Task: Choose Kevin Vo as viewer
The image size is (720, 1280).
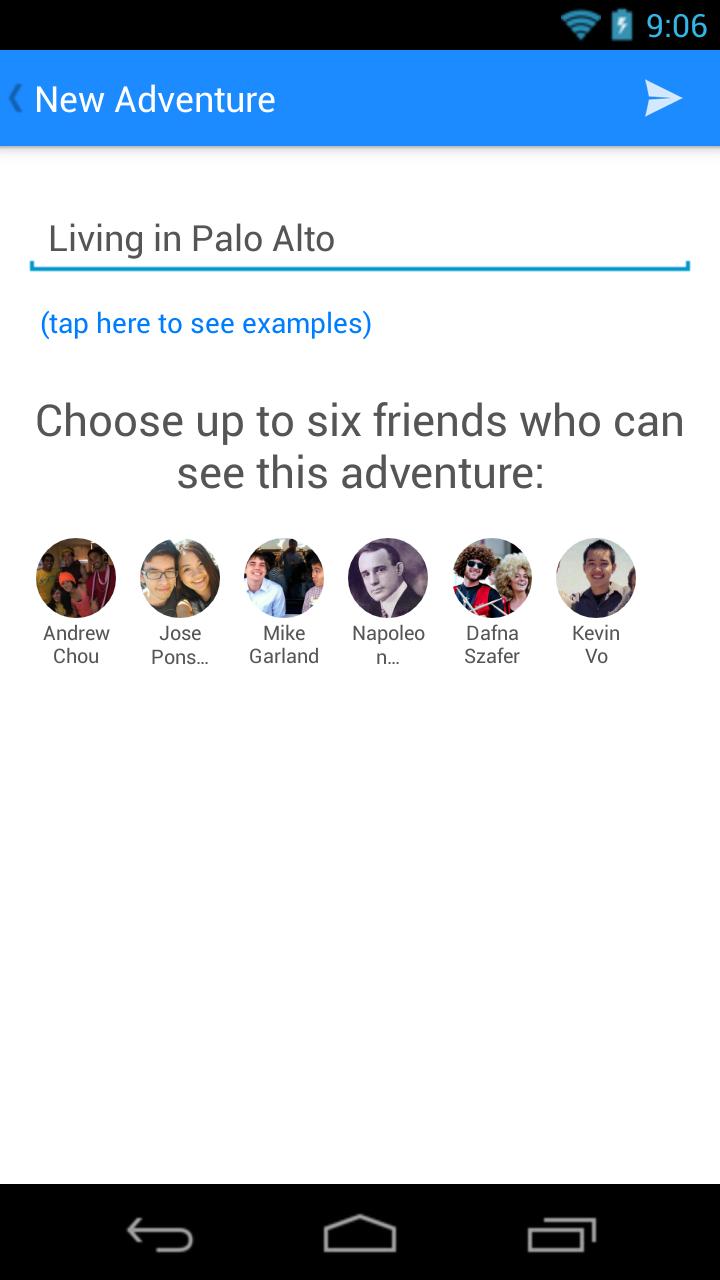Action: (596, 578)
